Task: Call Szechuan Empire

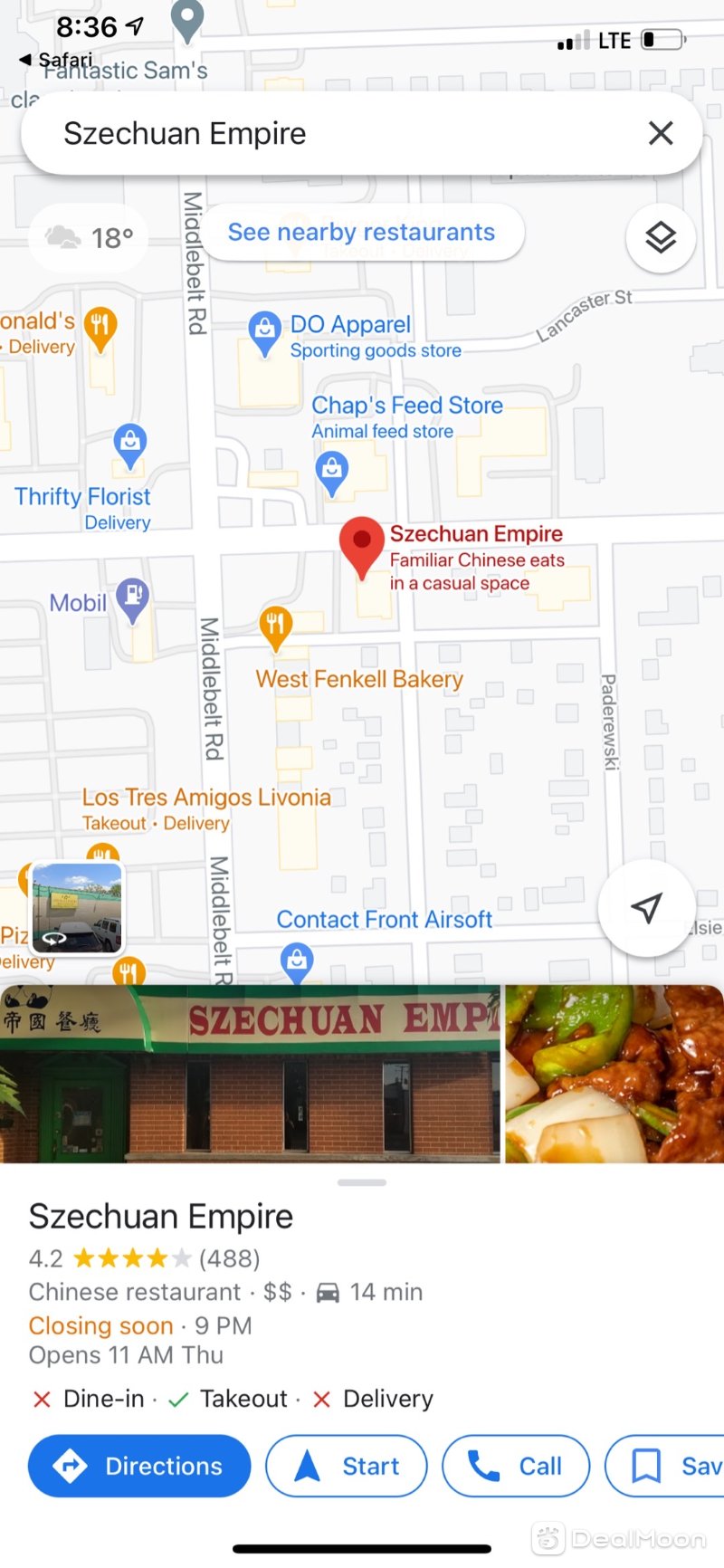Action: [x=516, y=1466]
